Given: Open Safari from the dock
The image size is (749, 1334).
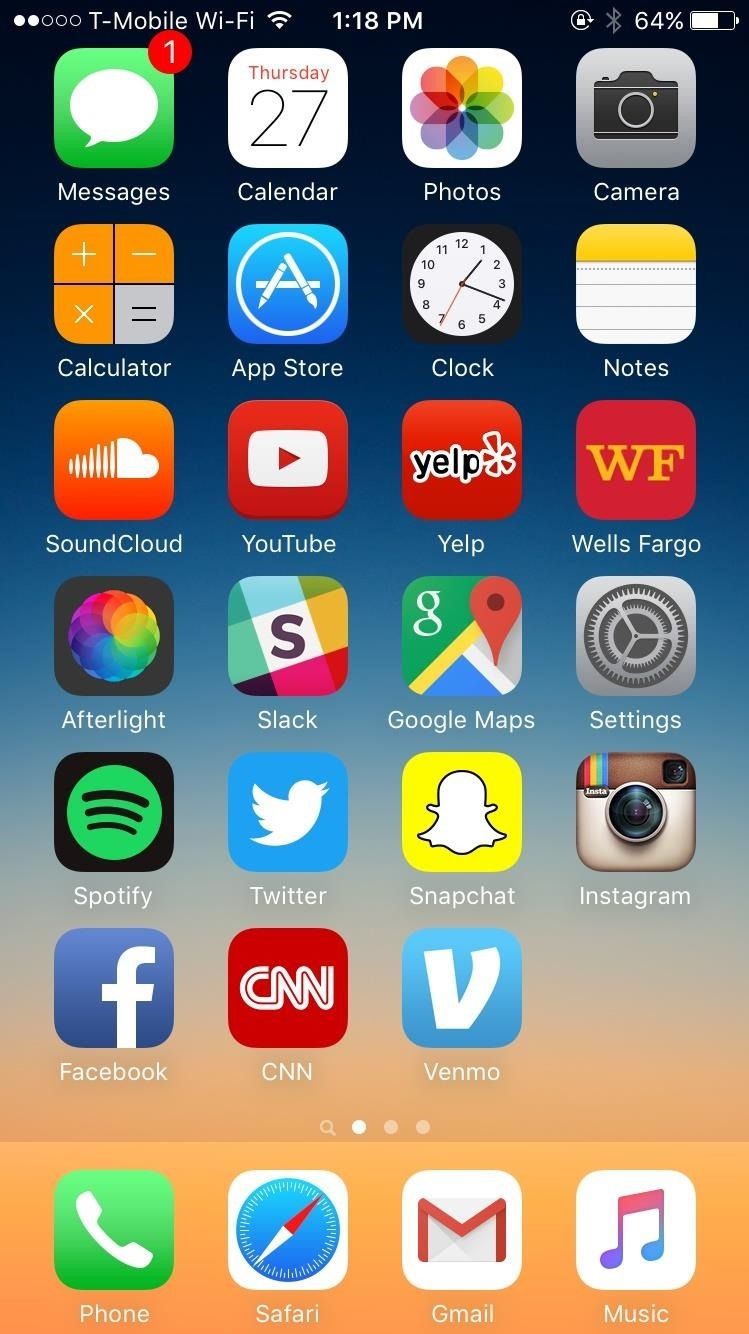Looking at the screenshot, I should coord(288,1231).
